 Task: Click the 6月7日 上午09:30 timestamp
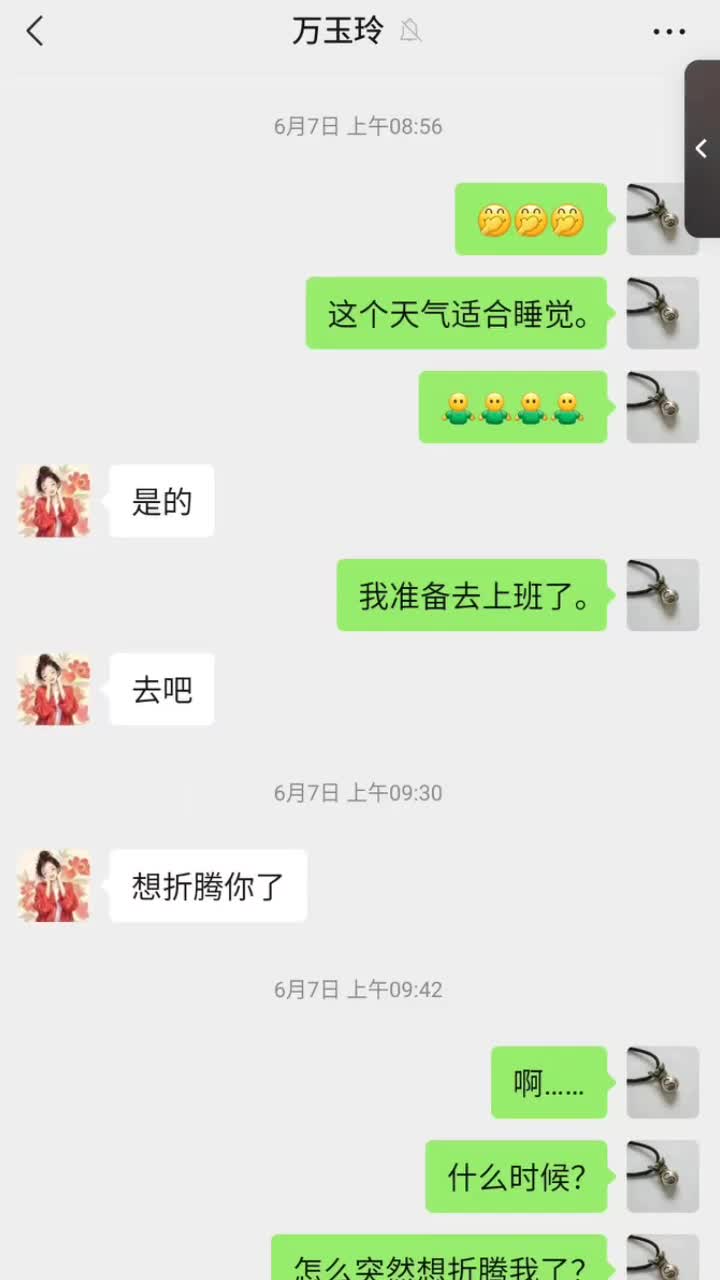[x=358, y=793]
